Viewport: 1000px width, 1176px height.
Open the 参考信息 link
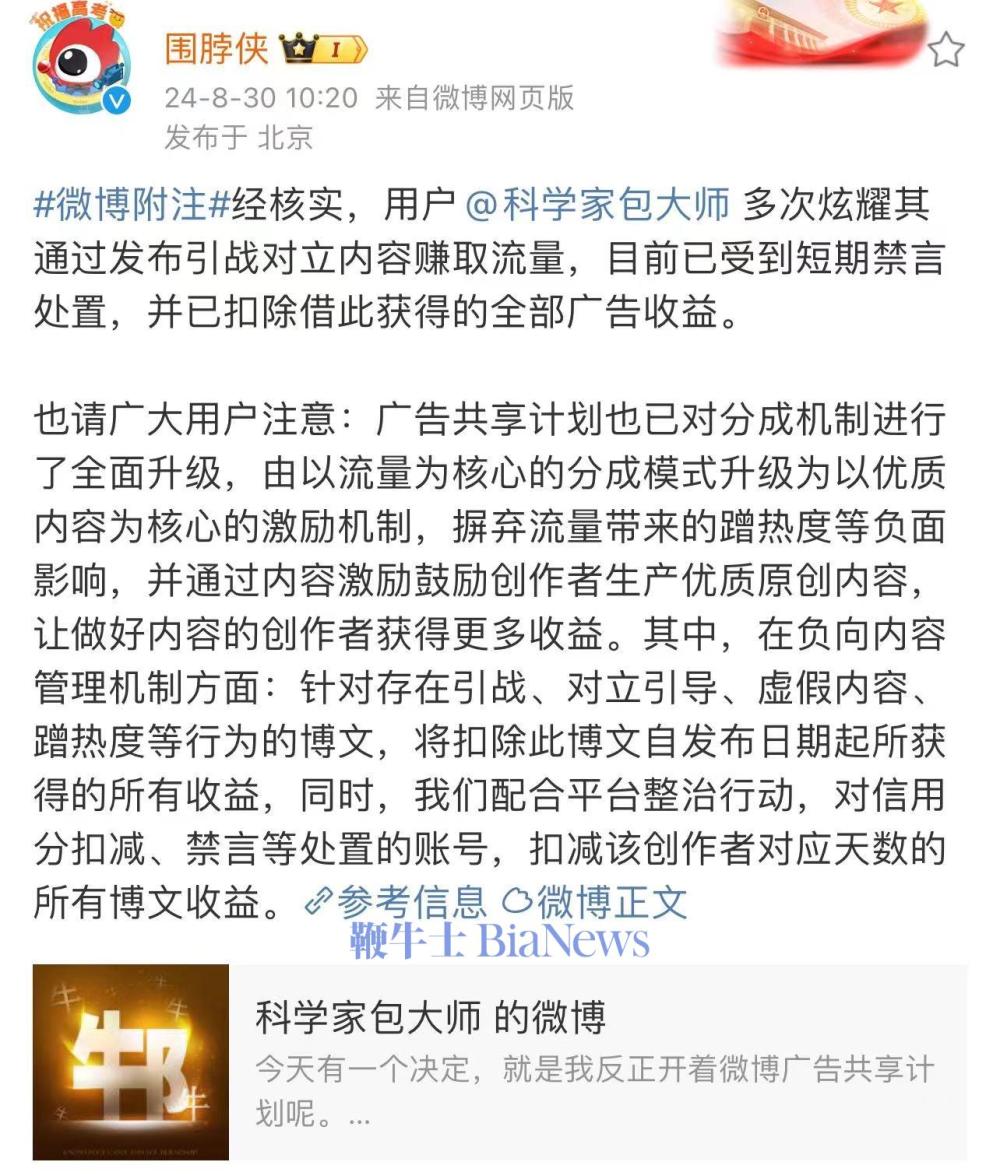[x=398, y=902]
